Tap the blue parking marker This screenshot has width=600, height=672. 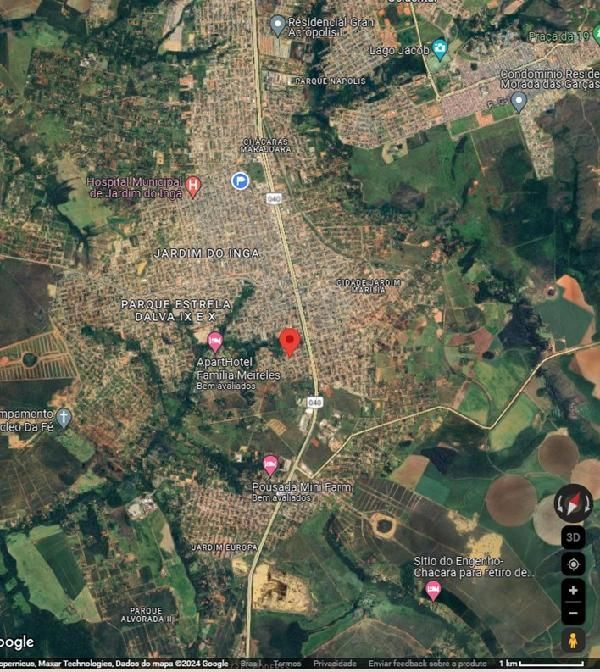coord(240,181)
